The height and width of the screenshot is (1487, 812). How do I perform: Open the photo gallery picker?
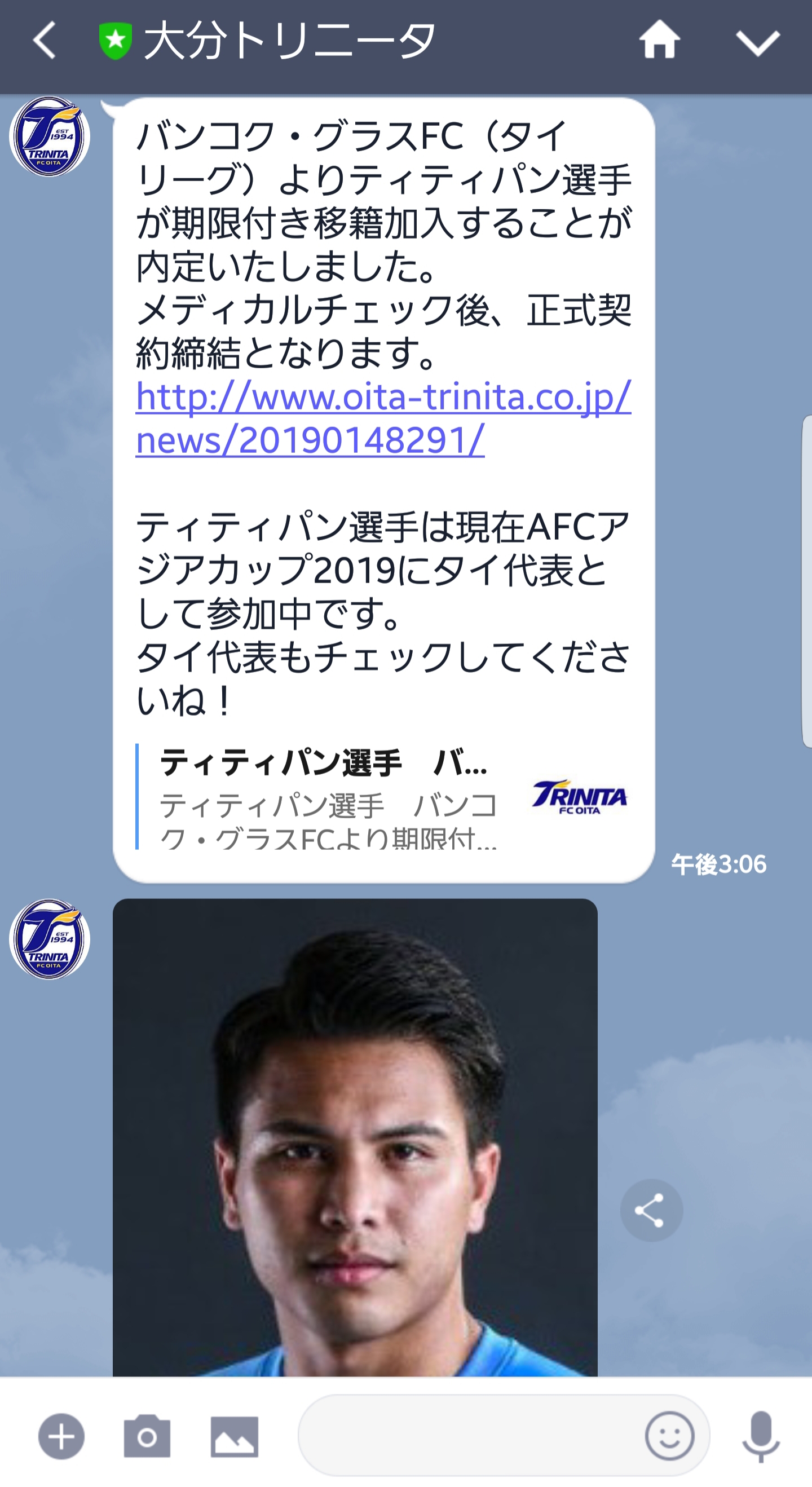coord(233,1436)
